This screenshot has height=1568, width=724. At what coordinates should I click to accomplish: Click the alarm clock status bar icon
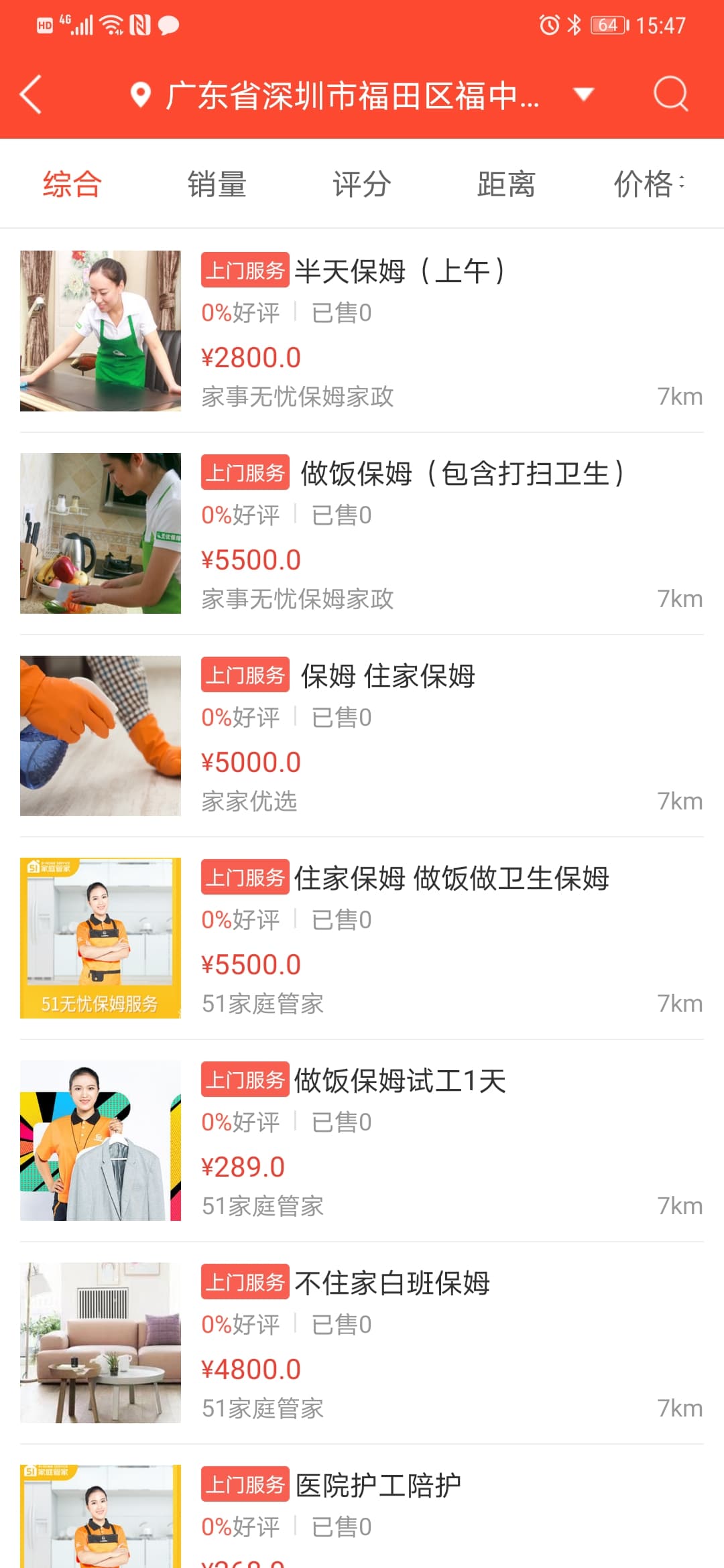point(548,25)
